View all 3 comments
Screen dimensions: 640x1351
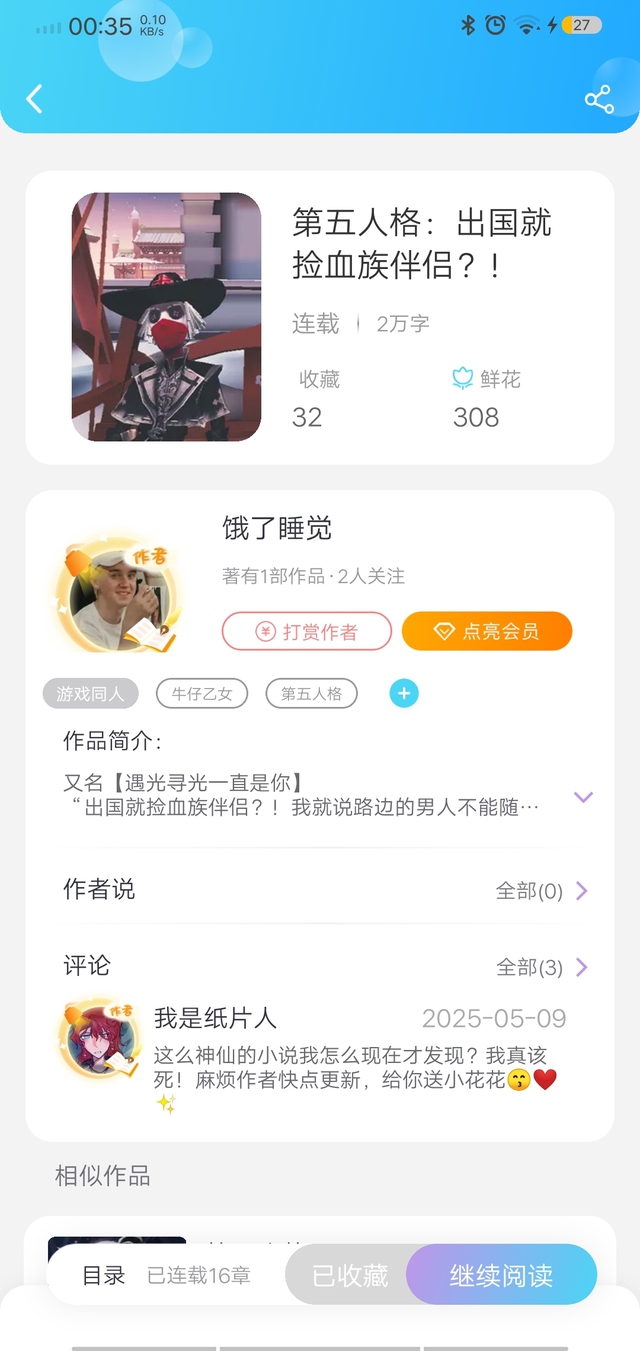coord(542,967)
